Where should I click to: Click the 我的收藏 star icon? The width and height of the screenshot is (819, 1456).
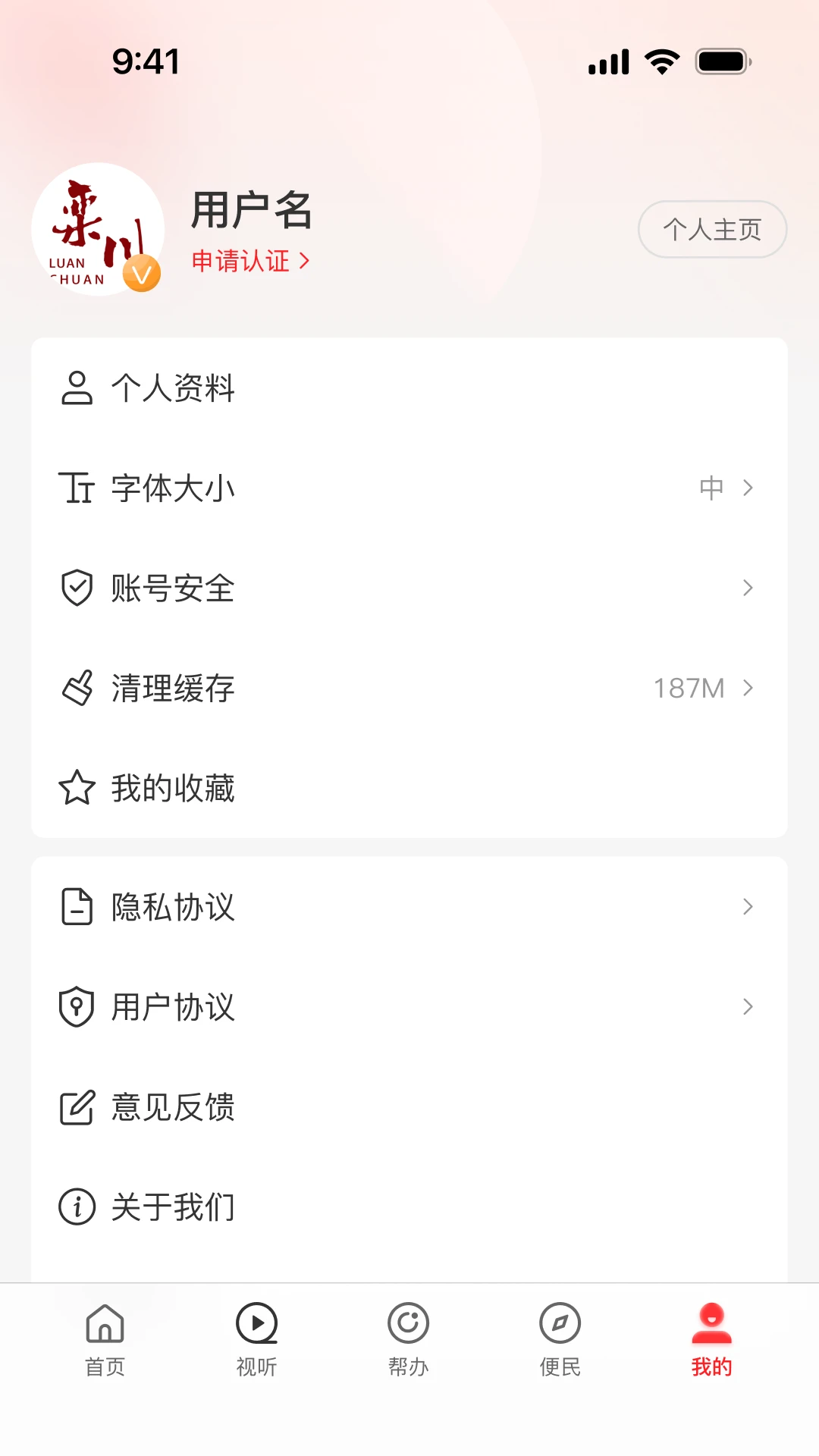point(76,788)
